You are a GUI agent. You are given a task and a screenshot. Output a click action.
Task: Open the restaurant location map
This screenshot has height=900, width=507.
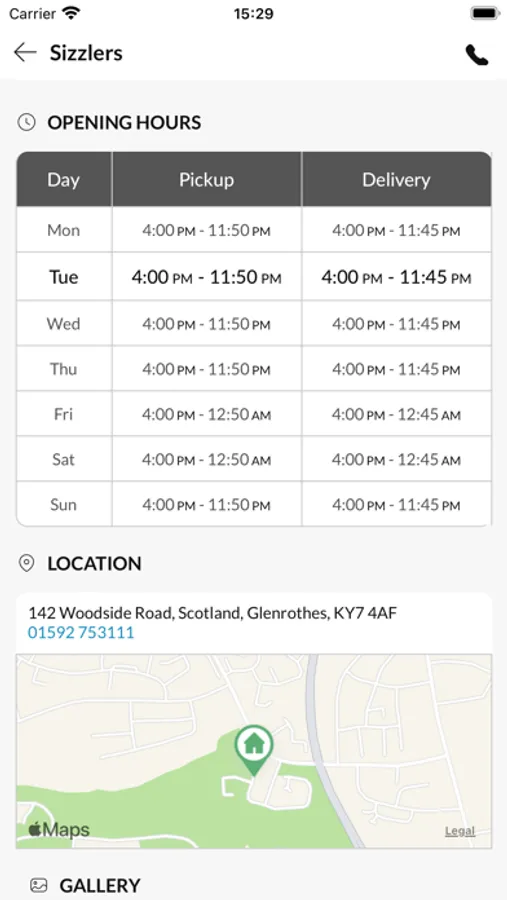[254, 751]
